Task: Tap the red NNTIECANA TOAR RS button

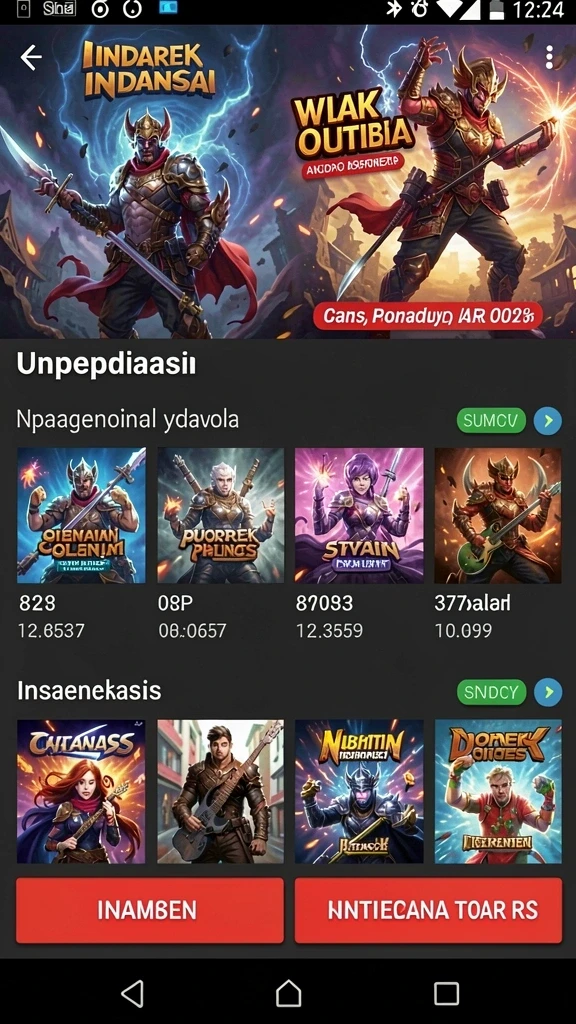Action: (428, 910)
